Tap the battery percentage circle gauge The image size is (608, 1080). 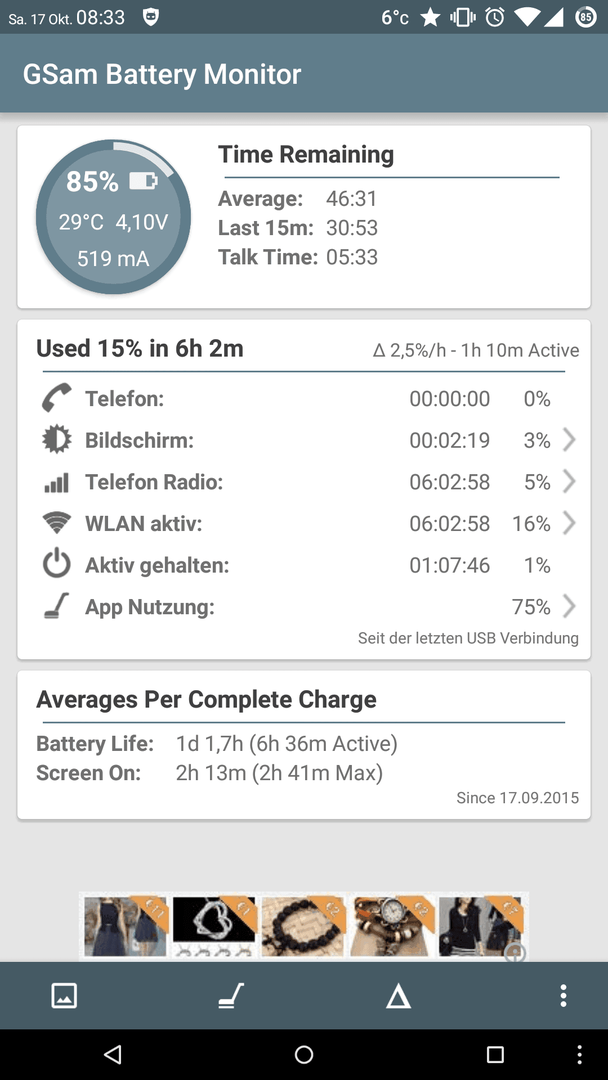point(114,217)
